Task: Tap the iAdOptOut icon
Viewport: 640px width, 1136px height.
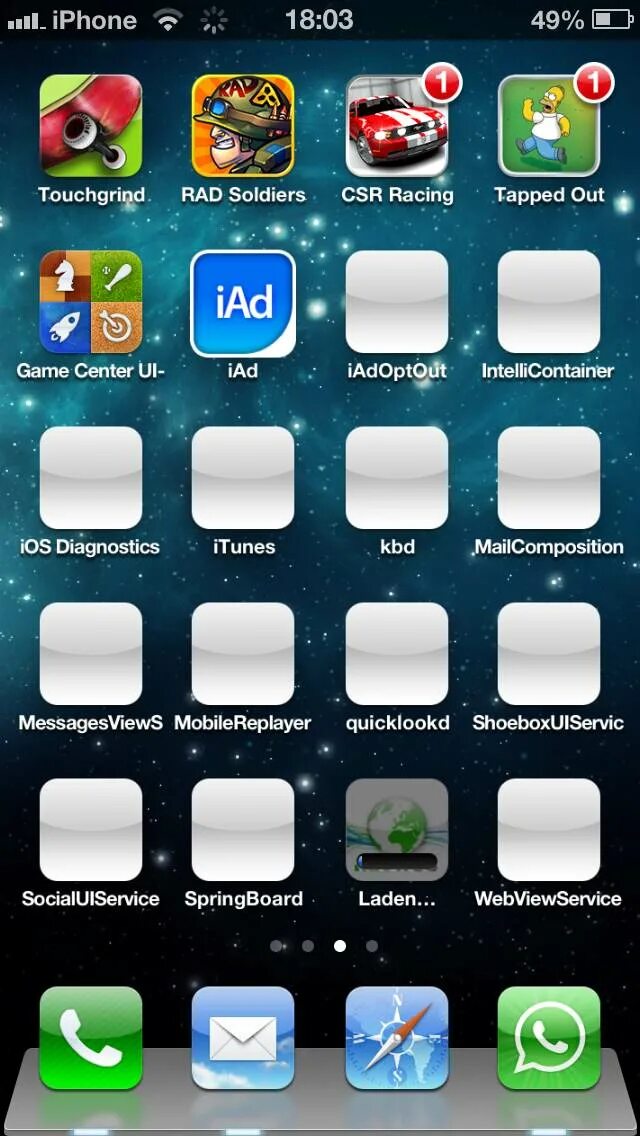Action: pyautogui.click(x=396, y=302)
